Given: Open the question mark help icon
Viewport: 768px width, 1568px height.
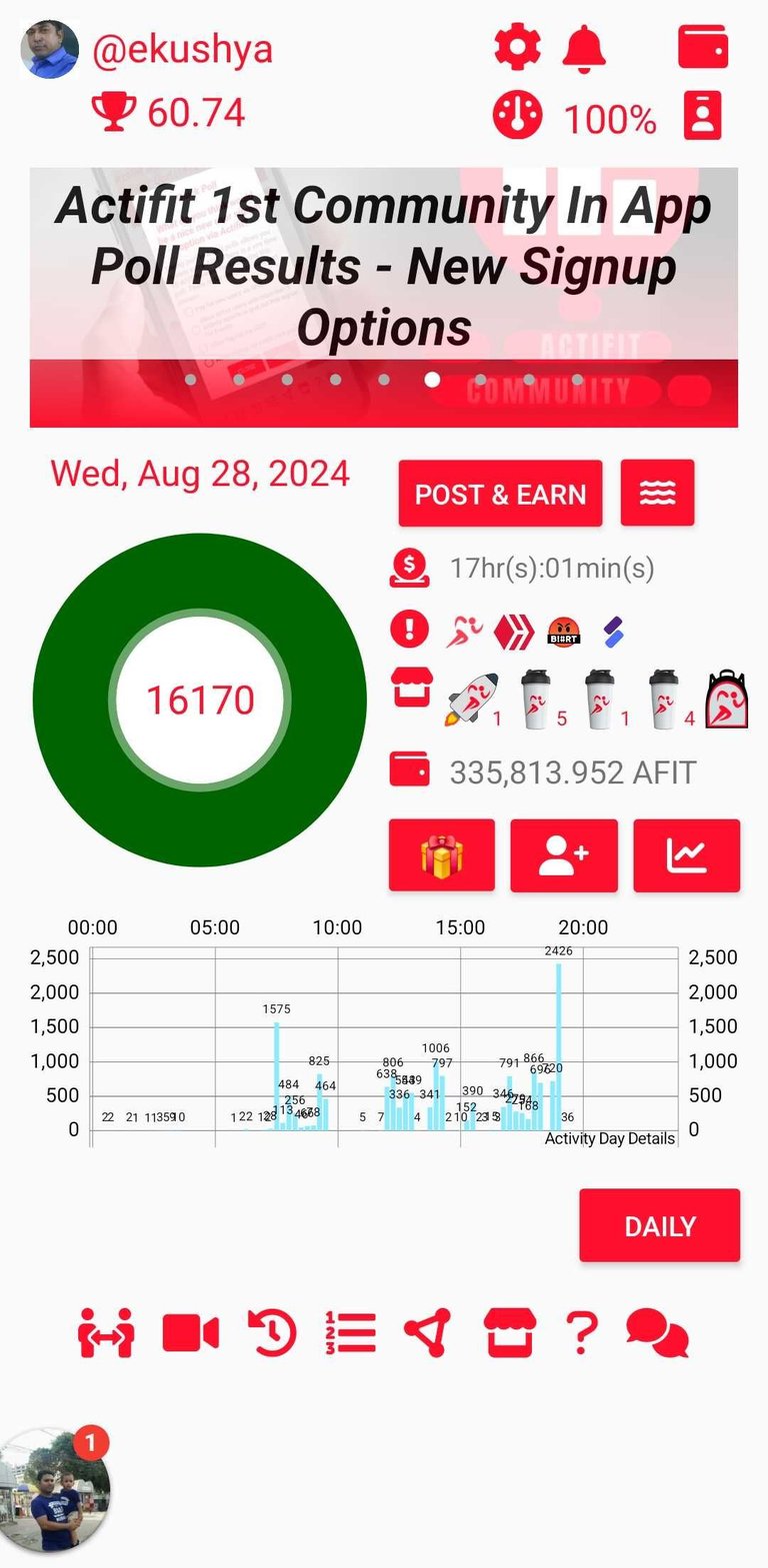Looking at the screenshot, I should pyautogui.click(x=582, y=1333).
